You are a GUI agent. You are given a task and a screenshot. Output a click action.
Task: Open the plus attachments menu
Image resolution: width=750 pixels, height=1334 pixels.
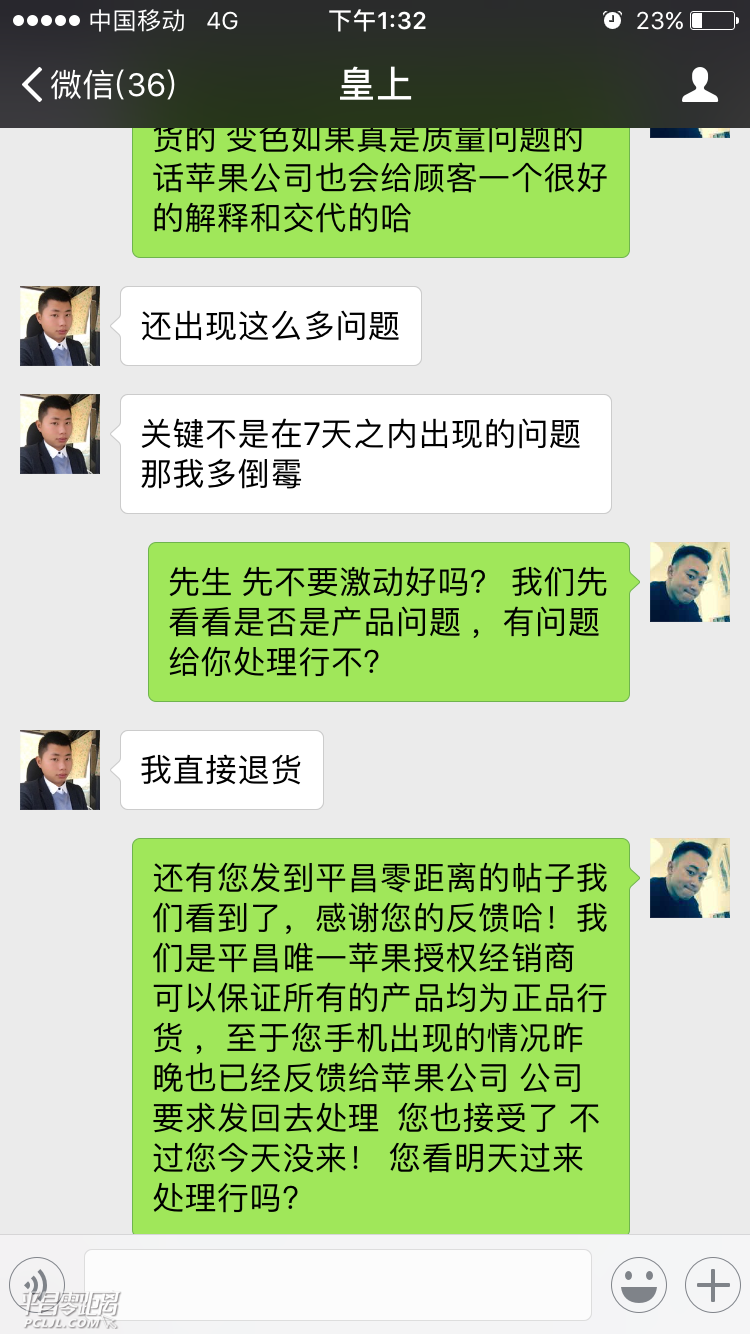[x=712, y=1284]
